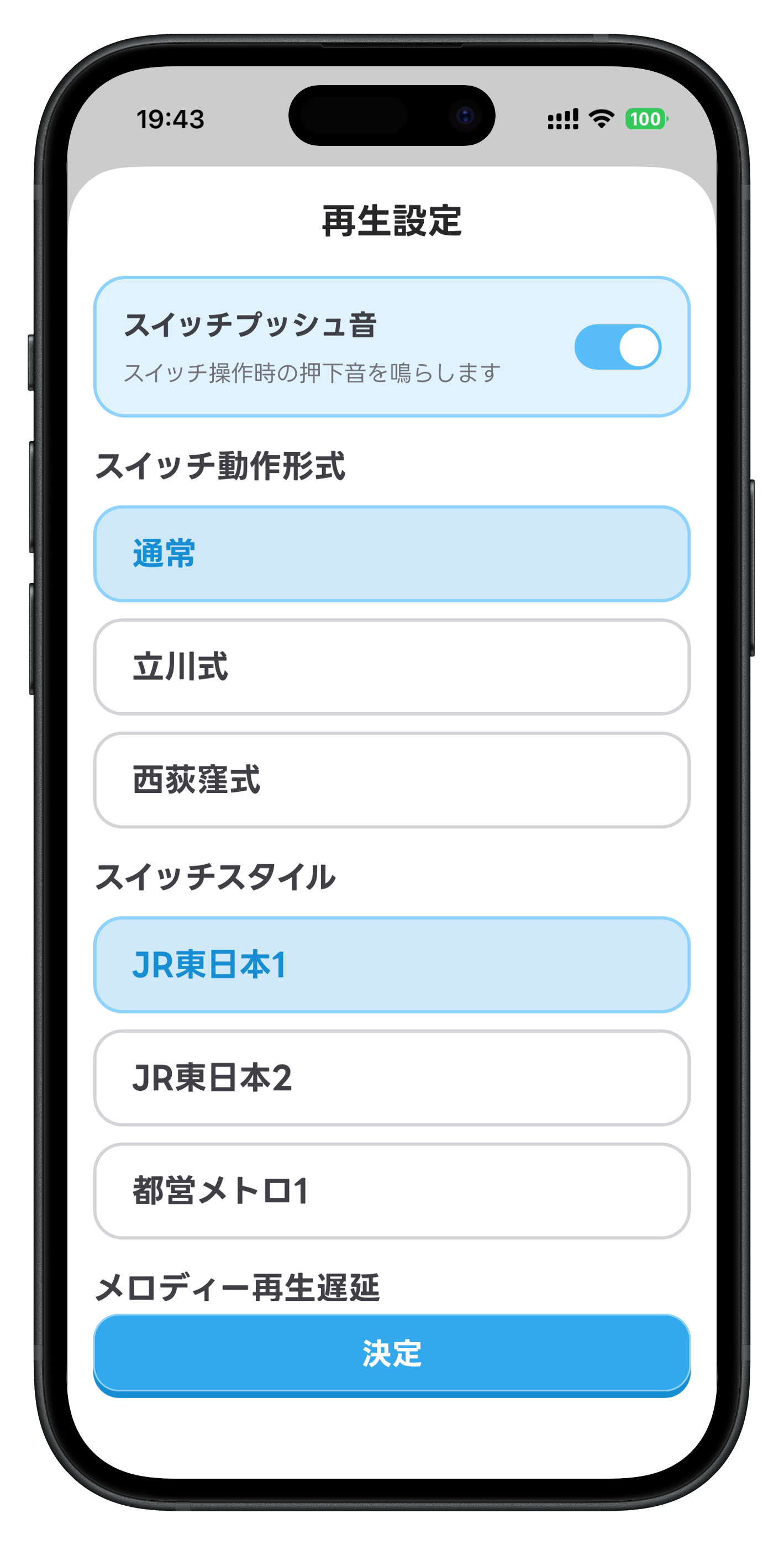Confirm settings with the 決定 button

391,1353
